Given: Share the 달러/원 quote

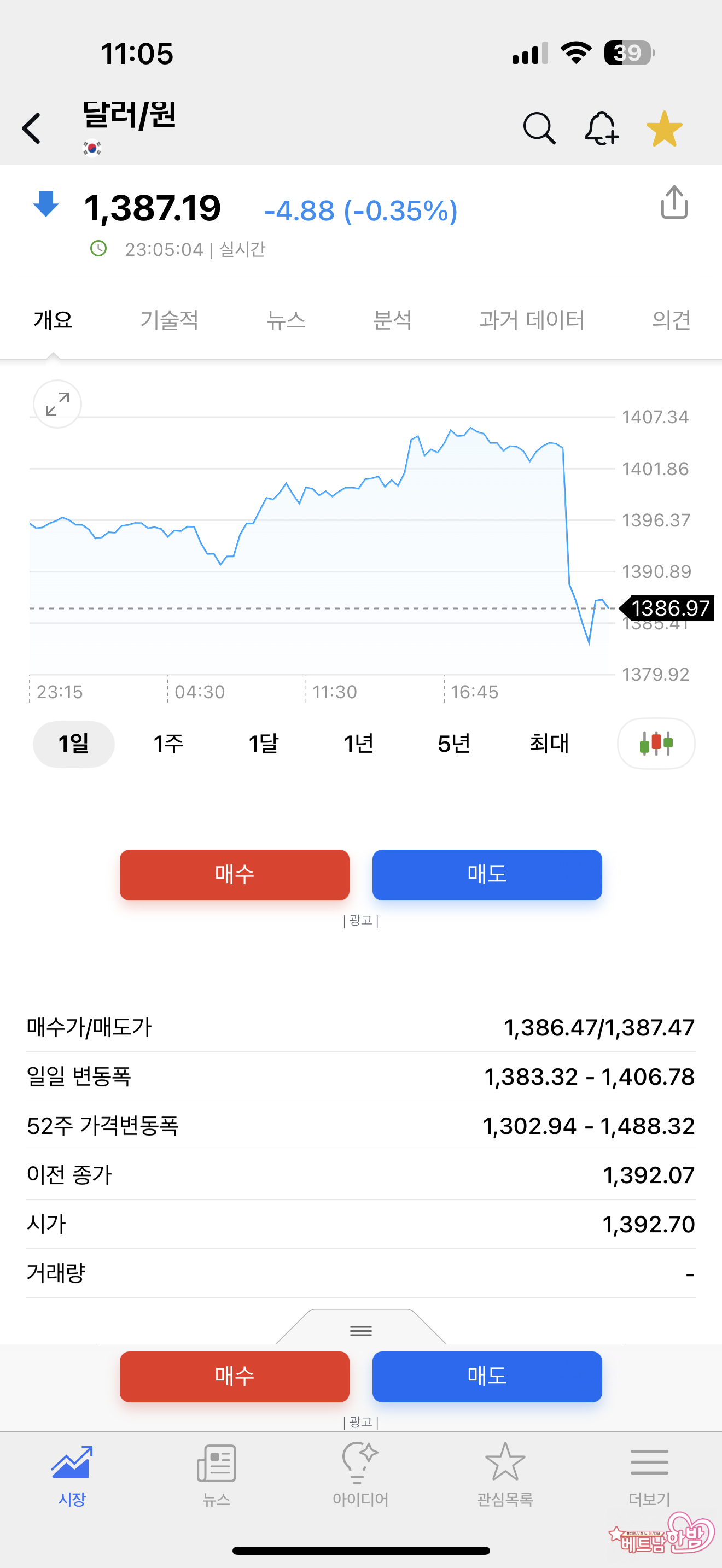Looking at the screenshot, I should [674, 203].
